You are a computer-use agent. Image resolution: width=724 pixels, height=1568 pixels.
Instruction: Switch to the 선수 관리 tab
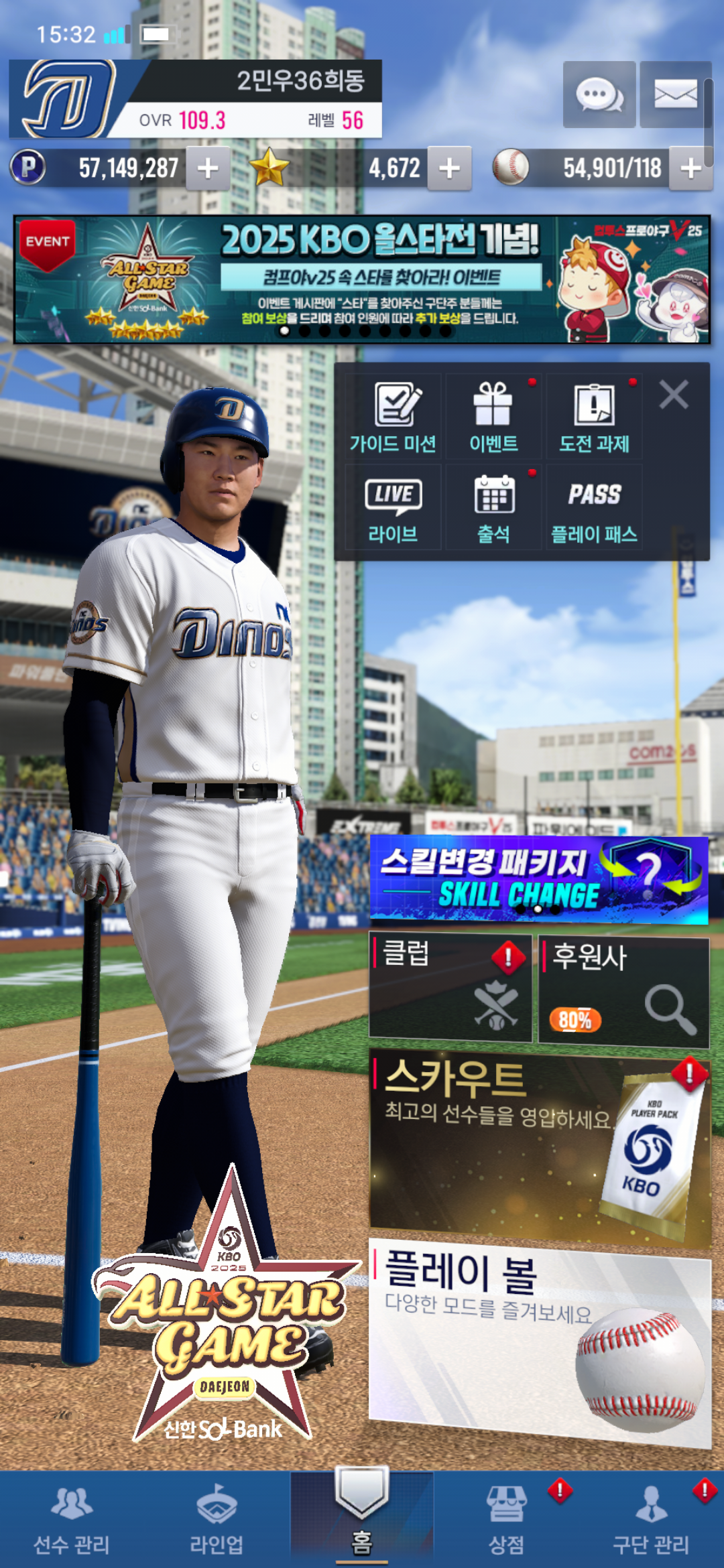(x=72, y=1520)
